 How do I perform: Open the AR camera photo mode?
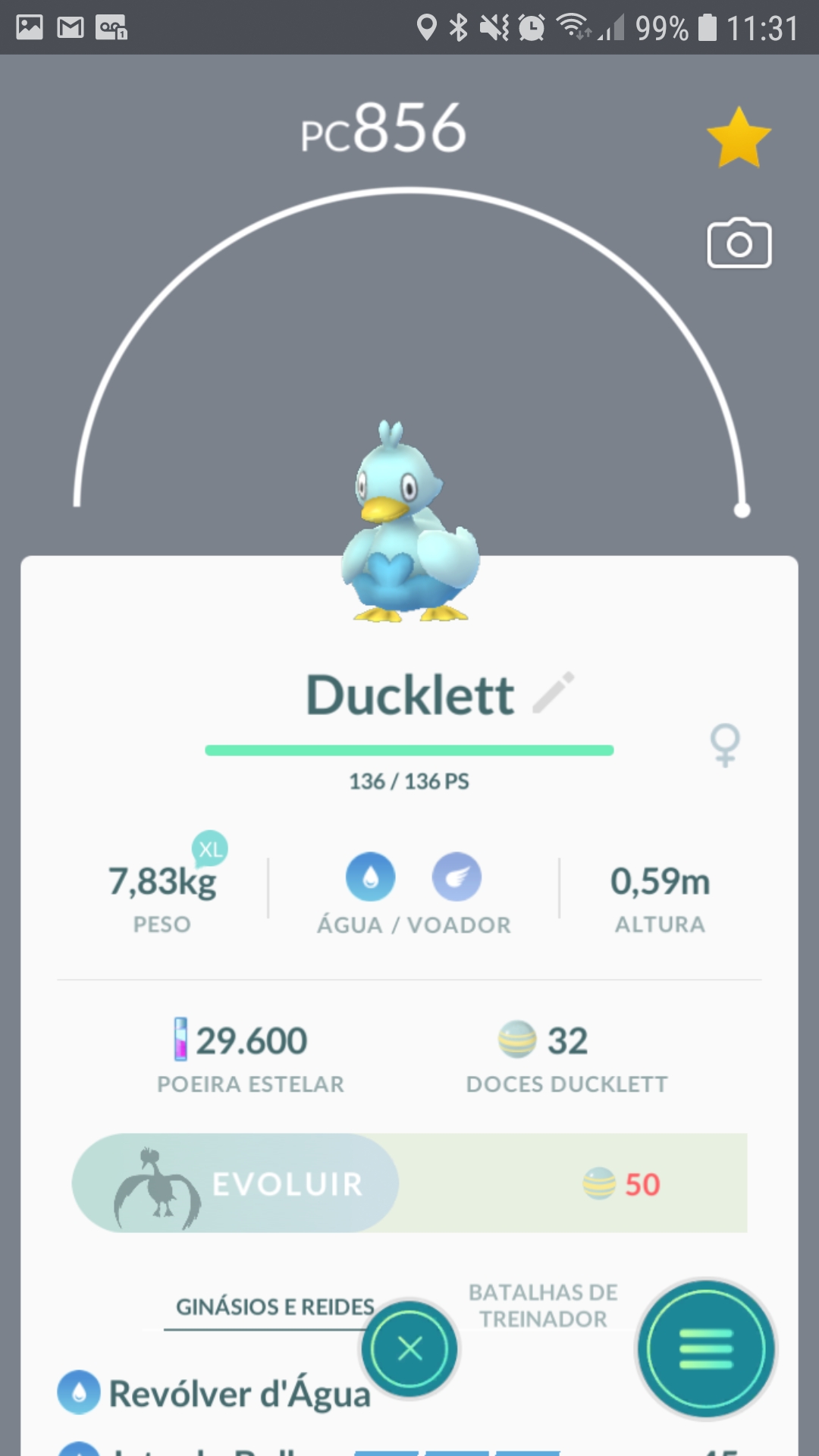point(739,244)
